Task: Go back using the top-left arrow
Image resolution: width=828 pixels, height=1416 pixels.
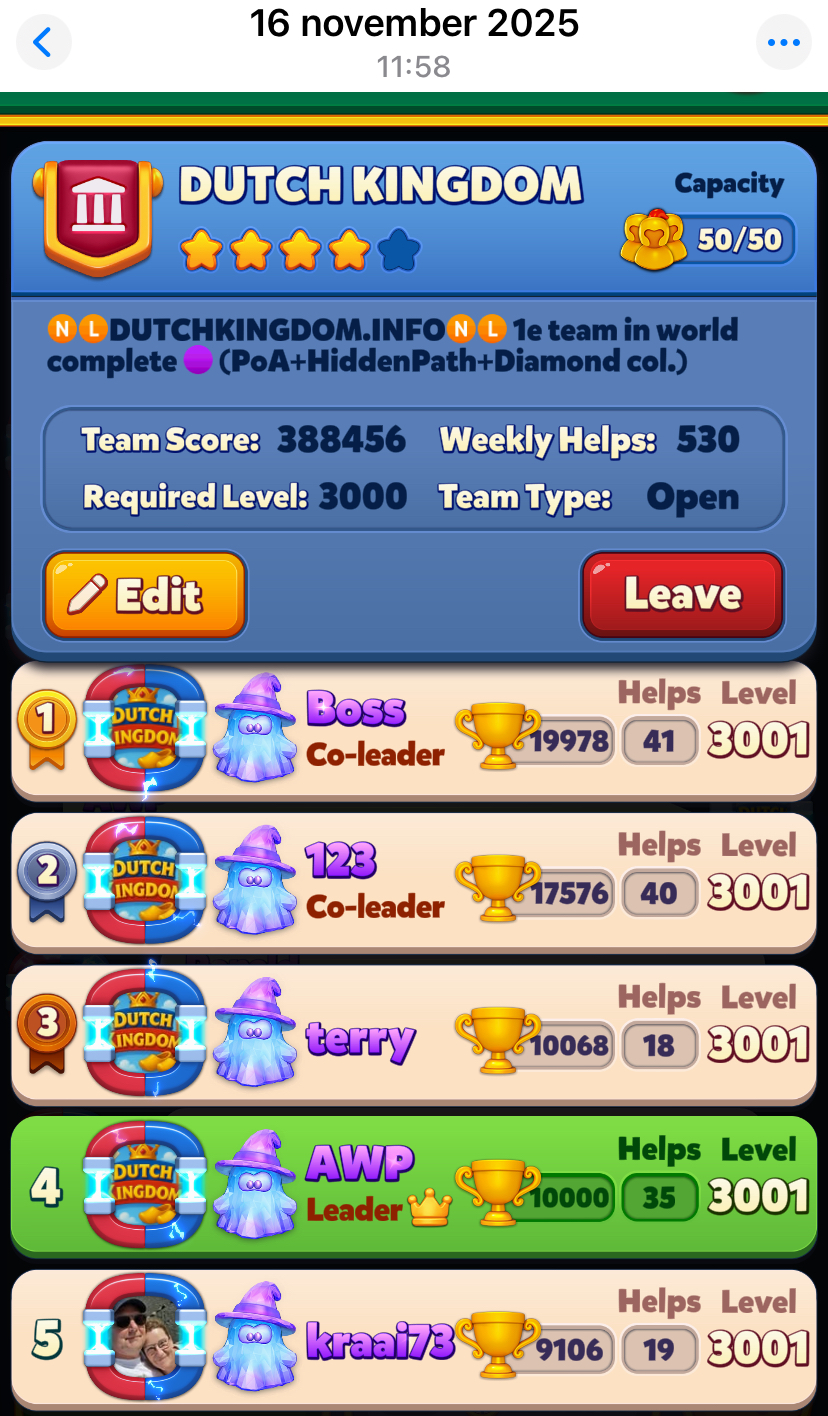Action: pyautogui.click(x=43, y=43)
